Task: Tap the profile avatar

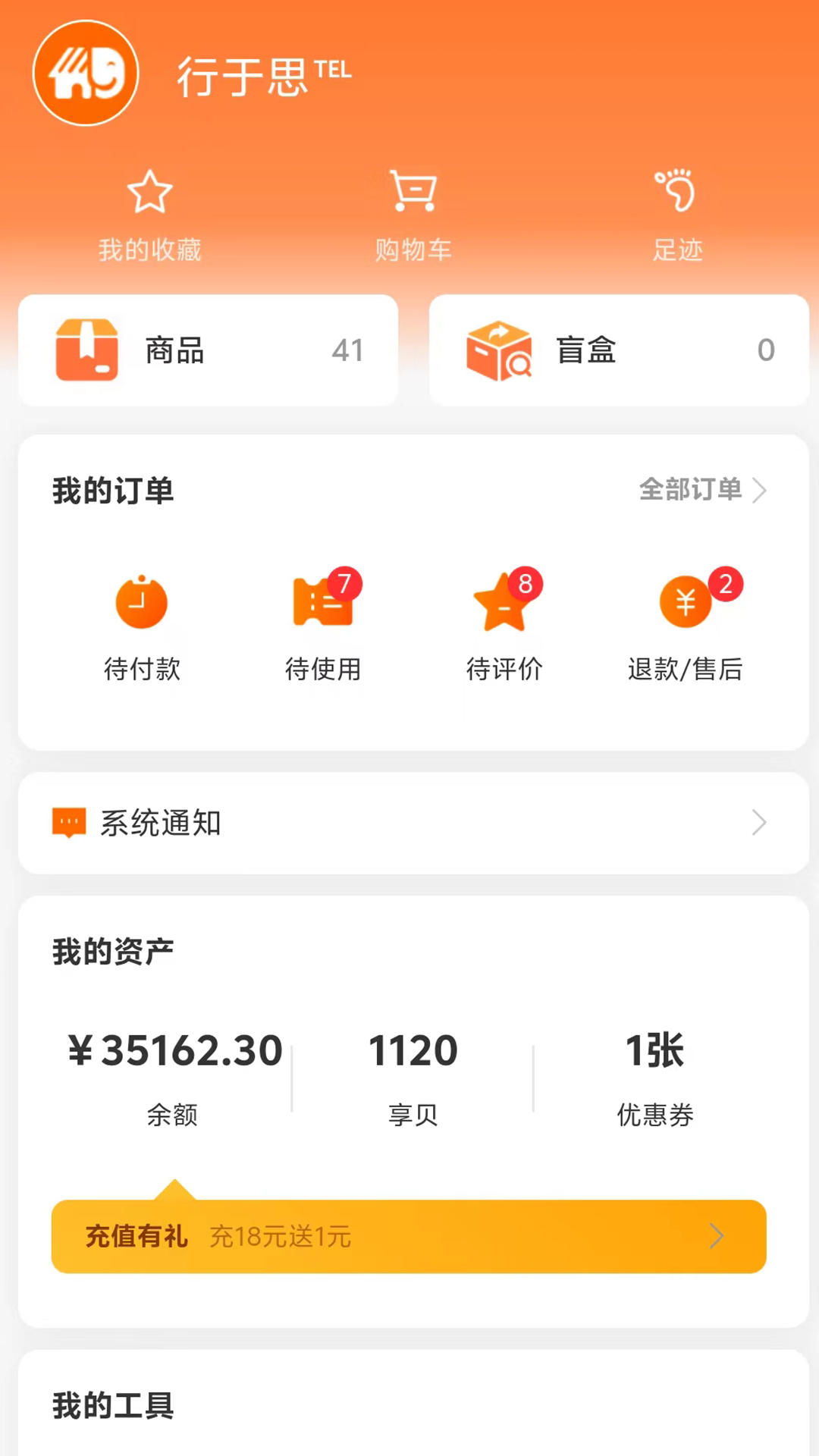Action: coord(86,74)
